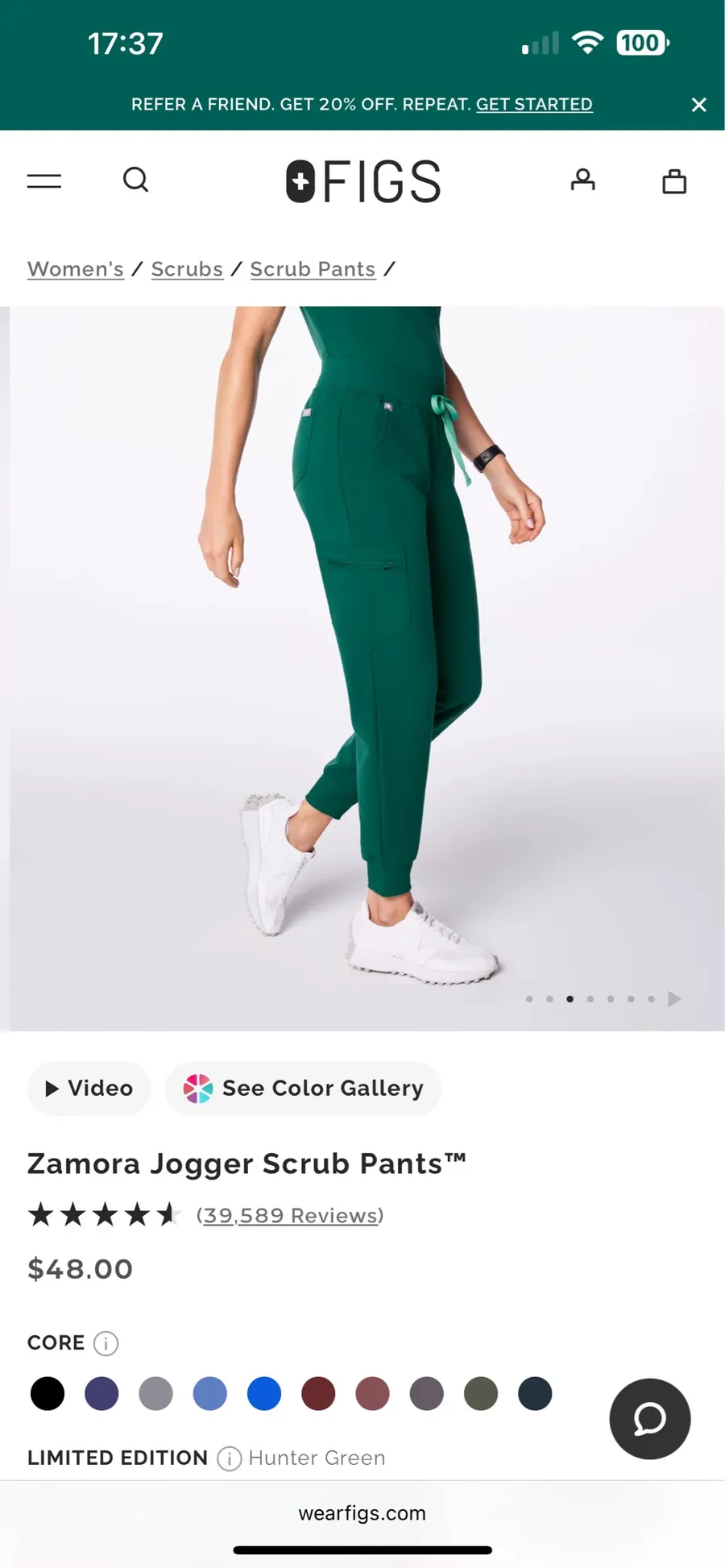The height and width of the screenshot is (1568, 725).
Task: Play the product Video
Action: tap(89, 1089)
